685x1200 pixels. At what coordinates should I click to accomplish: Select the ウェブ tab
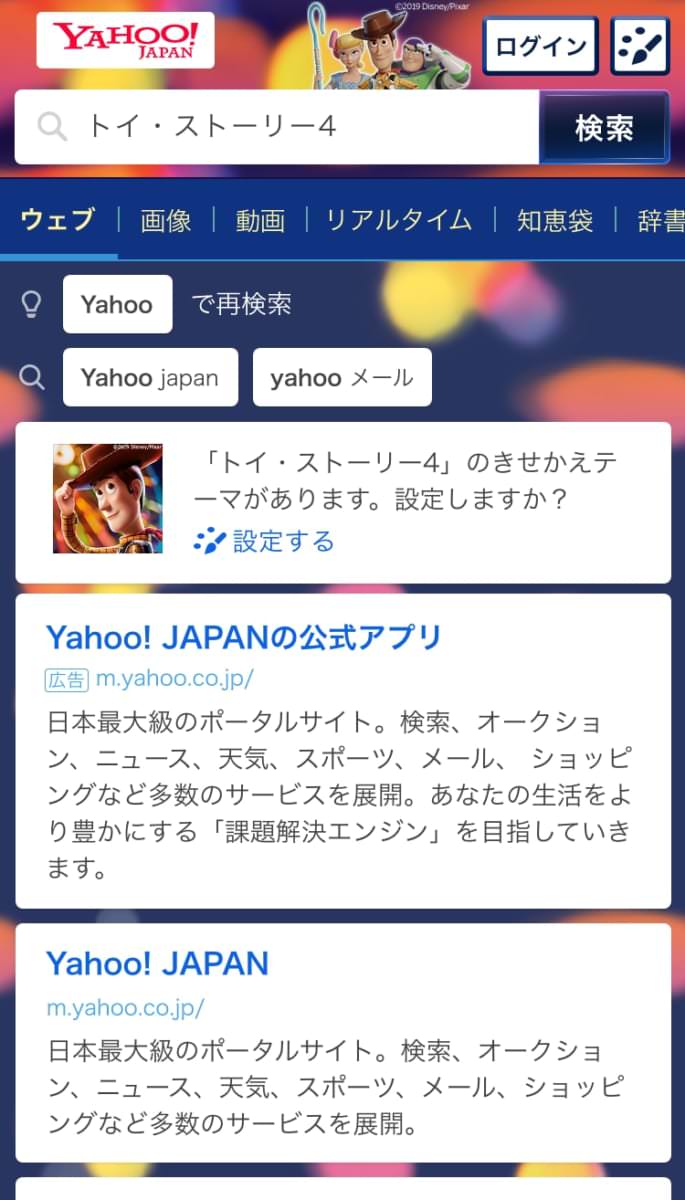[58, 220]
